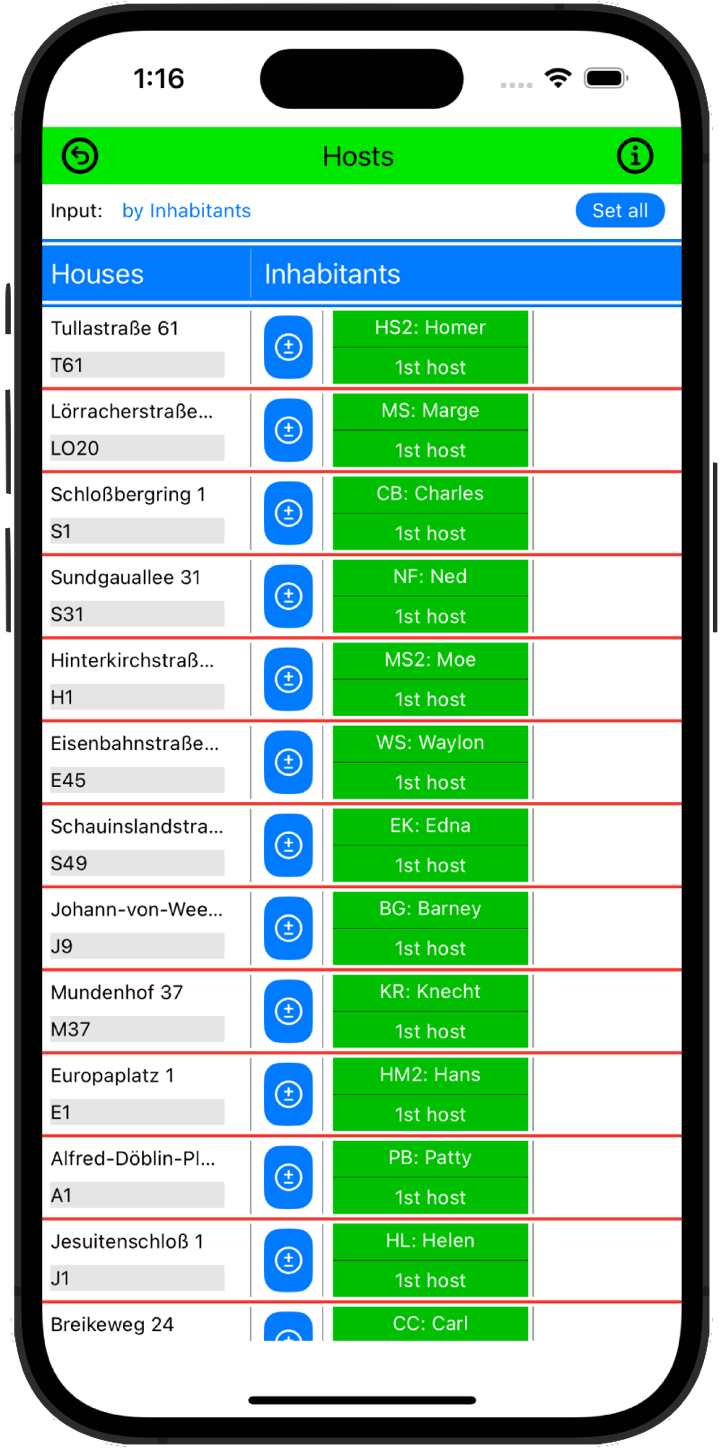Image resolution: width=722 pixels, height=1448 pixels.
Task: Edit the LO20 short name field
Action: click(137, 448)
